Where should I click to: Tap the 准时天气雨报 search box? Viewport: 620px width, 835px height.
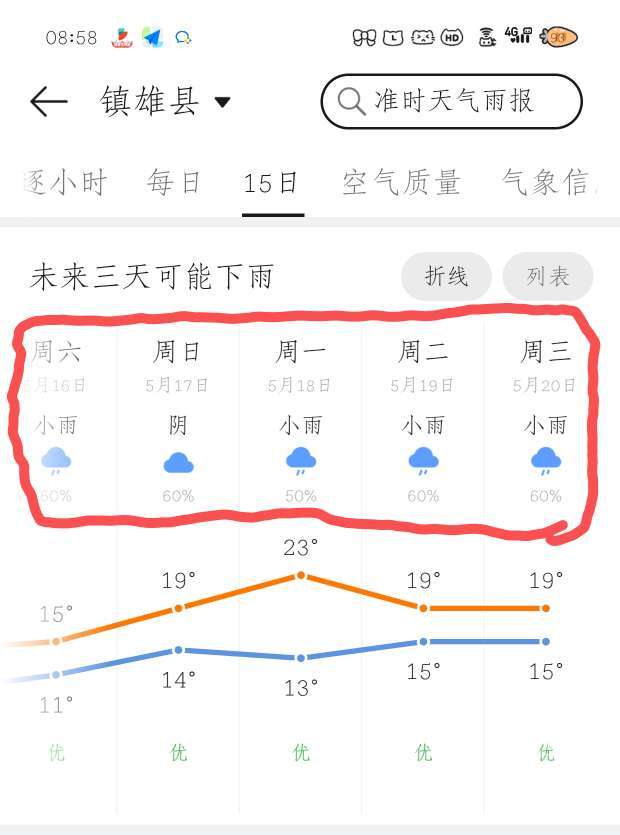451,101
